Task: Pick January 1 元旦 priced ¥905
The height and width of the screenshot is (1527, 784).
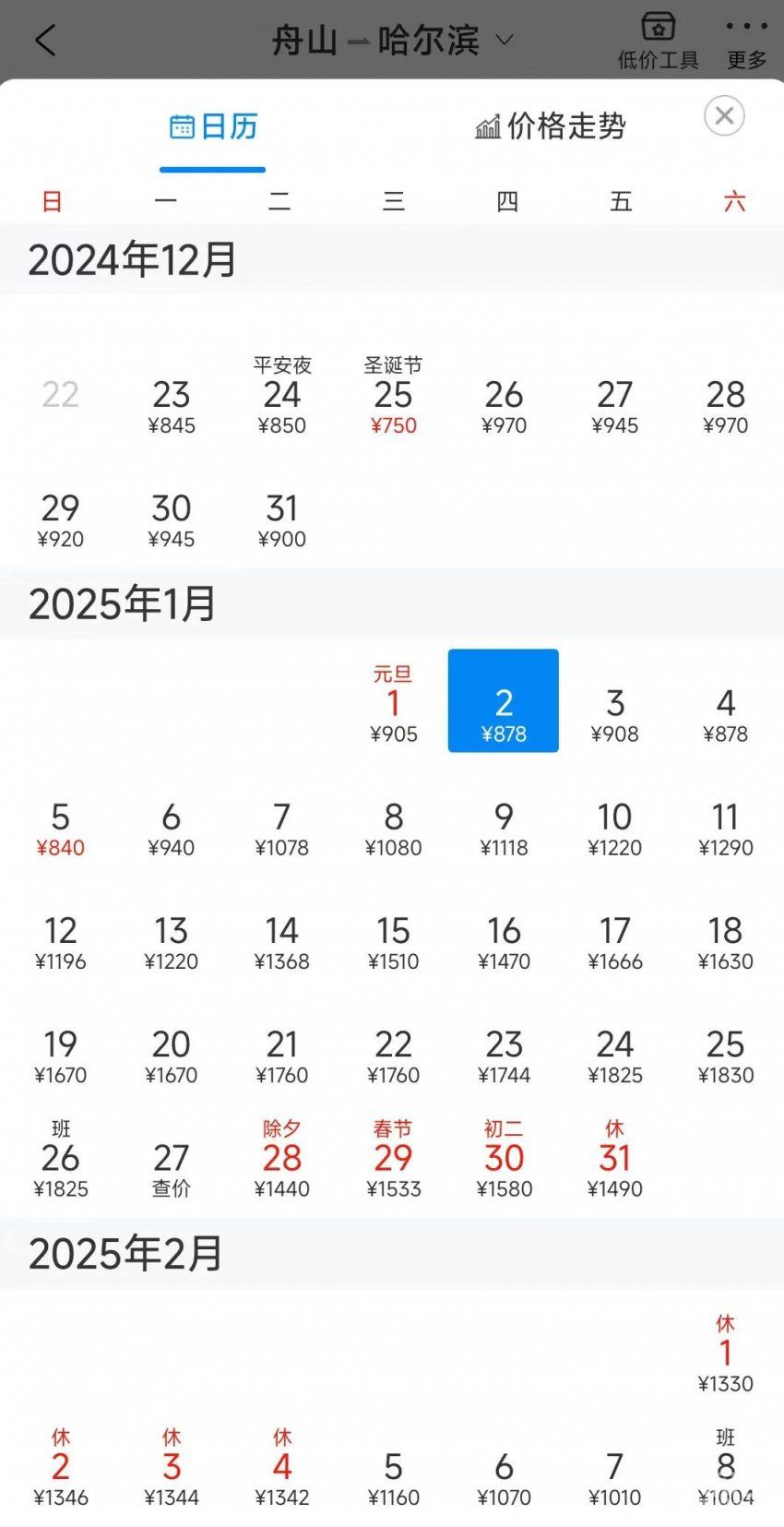Action: [x=393, y=703]
